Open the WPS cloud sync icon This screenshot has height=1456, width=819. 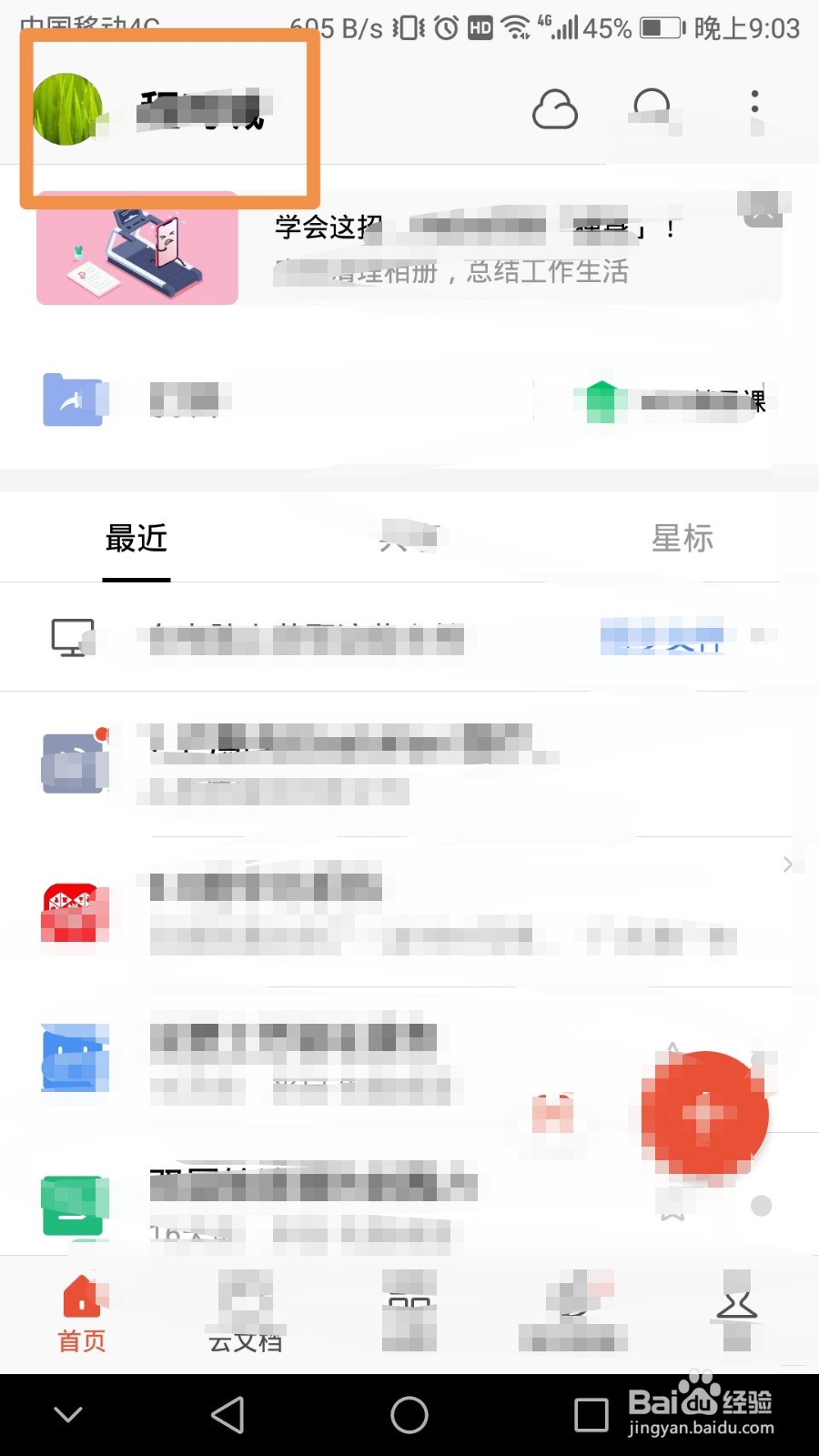tap(555, 109)
